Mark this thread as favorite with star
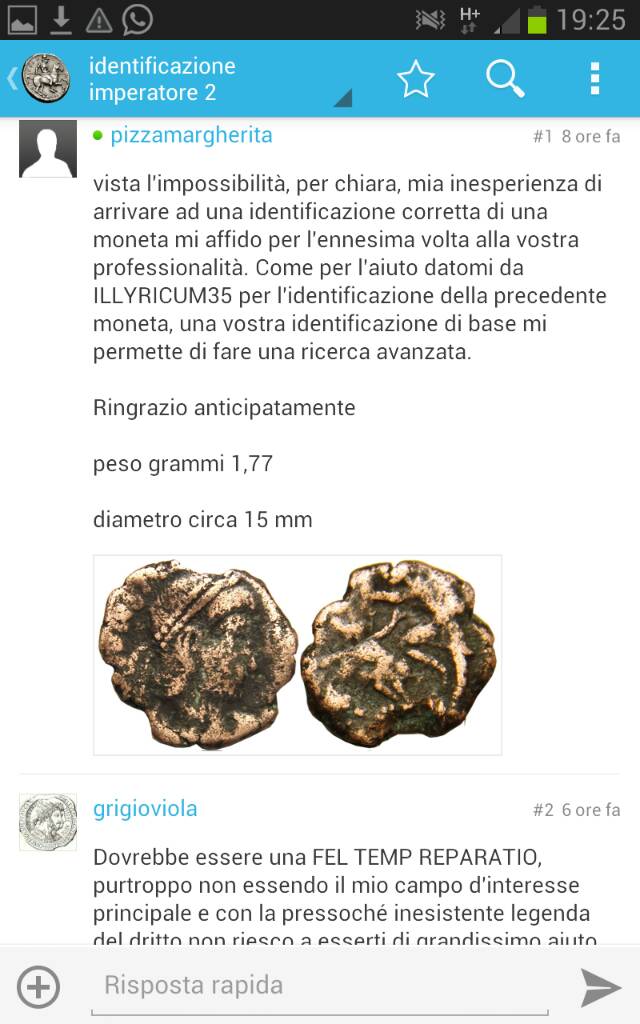The width and height of the screenshot is (640, 1024). [x=416, y=79]
